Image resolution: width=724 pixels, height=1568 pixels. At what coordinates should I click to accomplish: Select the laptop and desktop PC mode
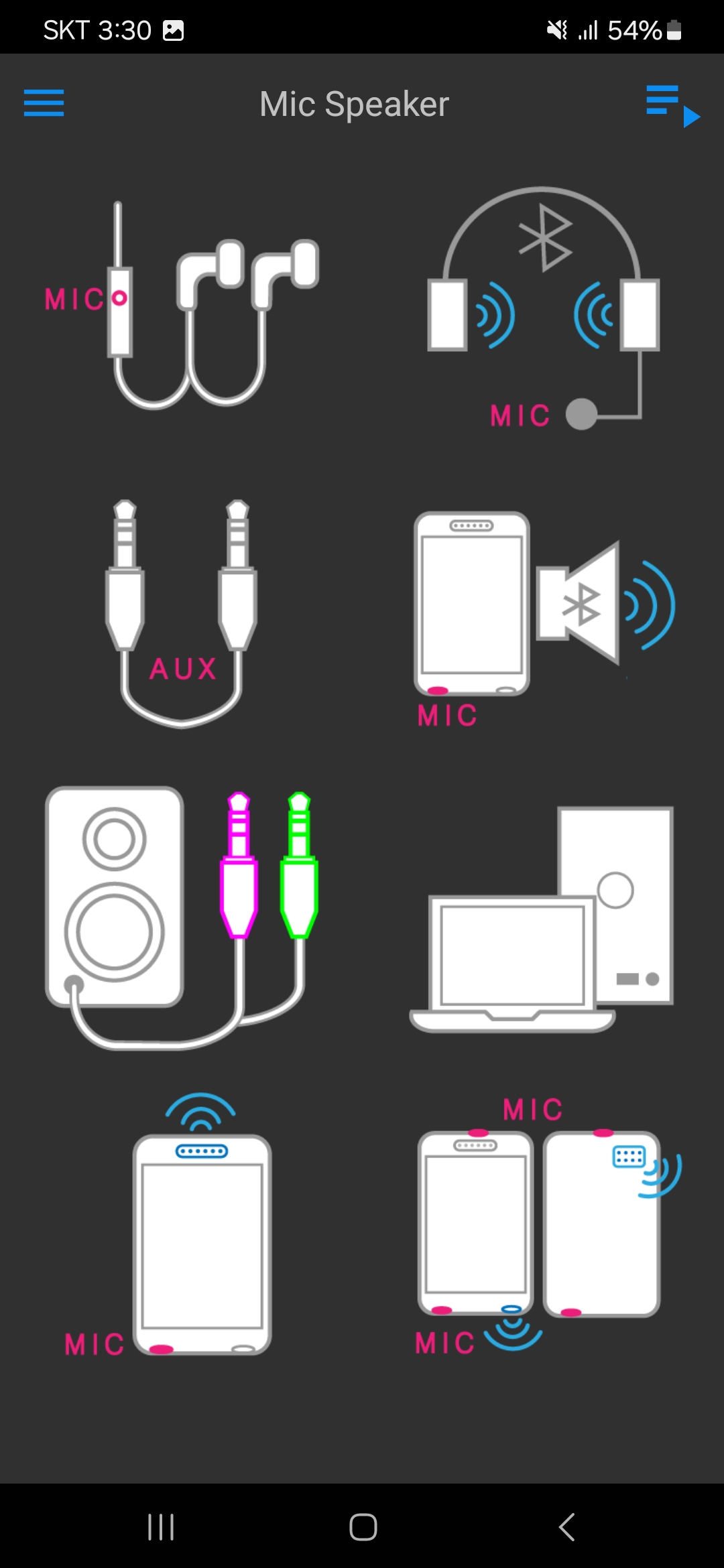click(x=542, y=918)
